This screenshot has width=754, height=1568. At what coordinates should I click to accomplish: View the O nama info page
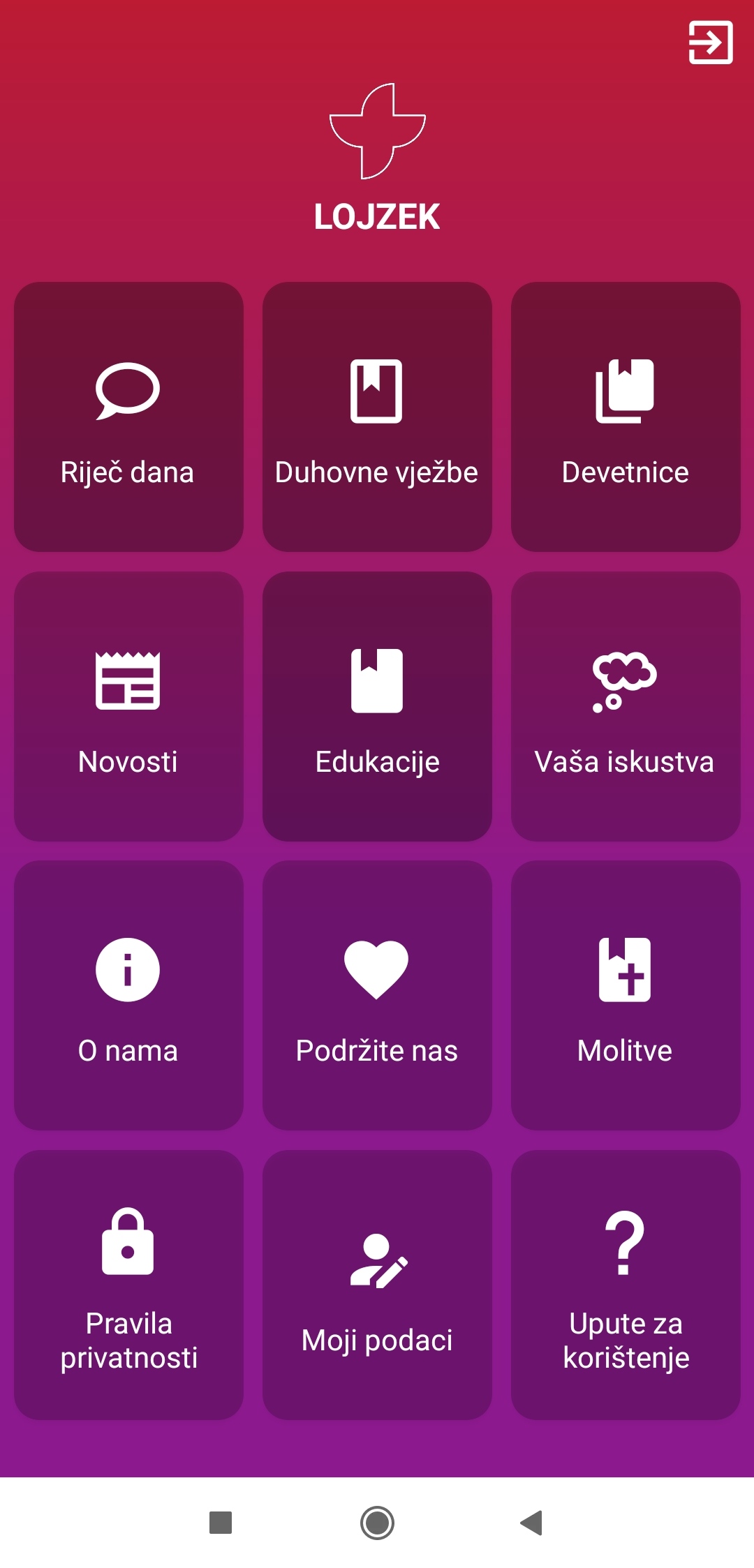pyautogui.click(x=128, y=995)
